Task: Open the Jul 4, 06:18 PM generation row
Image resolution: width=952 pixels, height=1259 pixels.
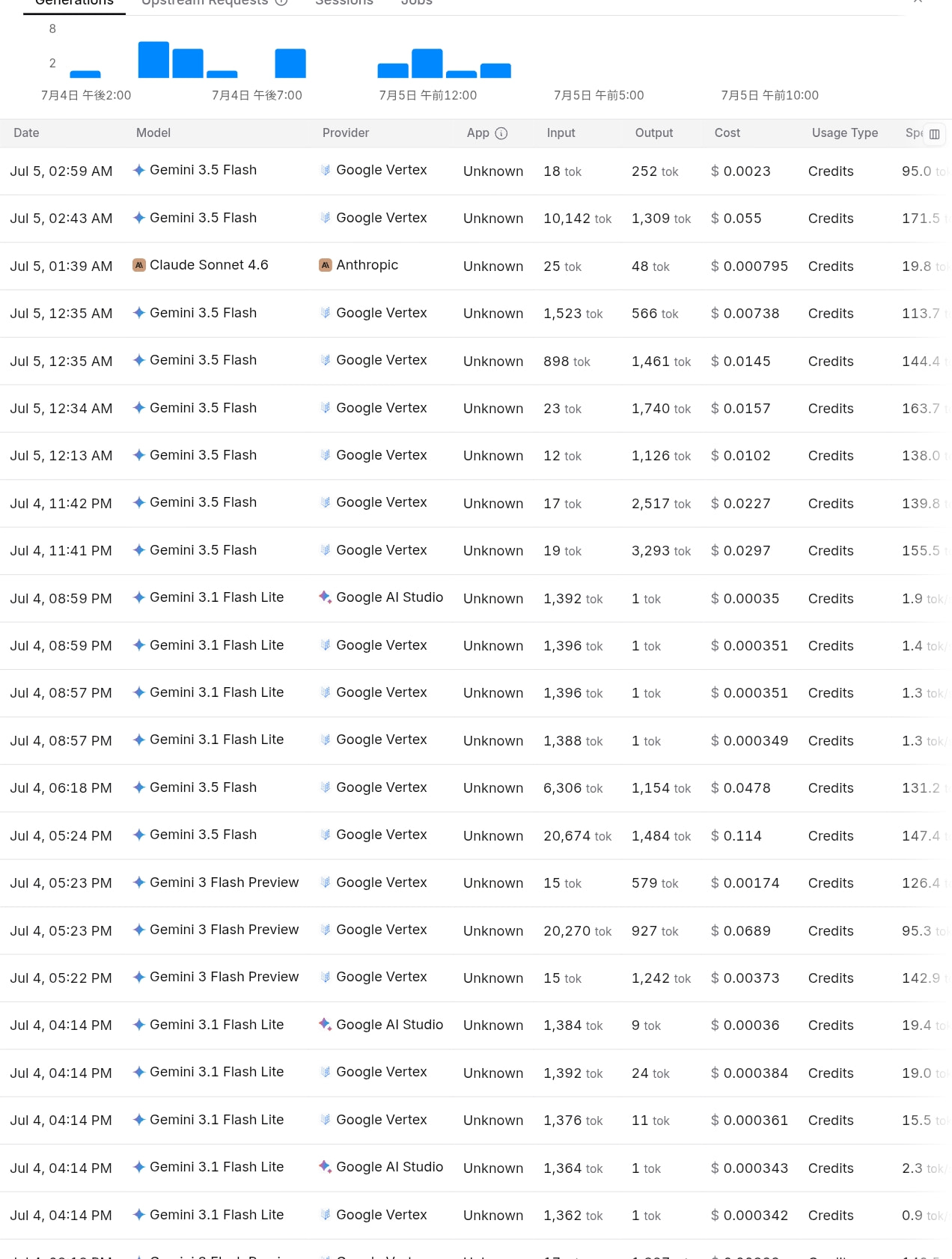Action: (x=476, y=788)
